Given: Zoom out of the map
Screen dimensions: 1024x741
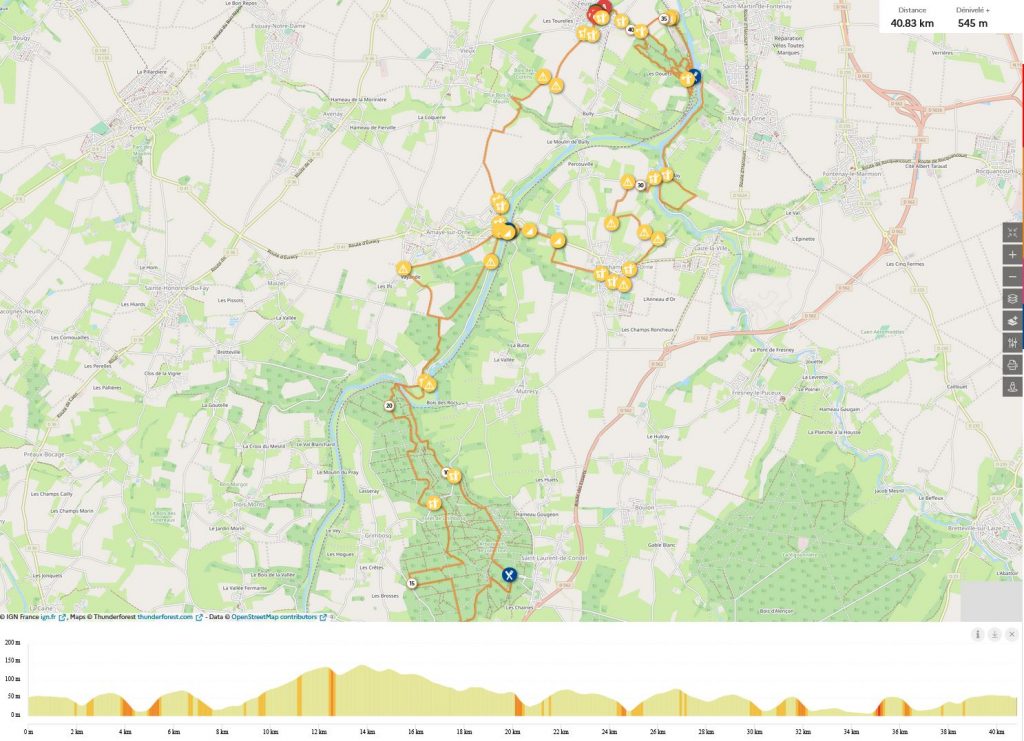Looking at the screenshot, I should pyautogui.click(x=1013, y=277).
